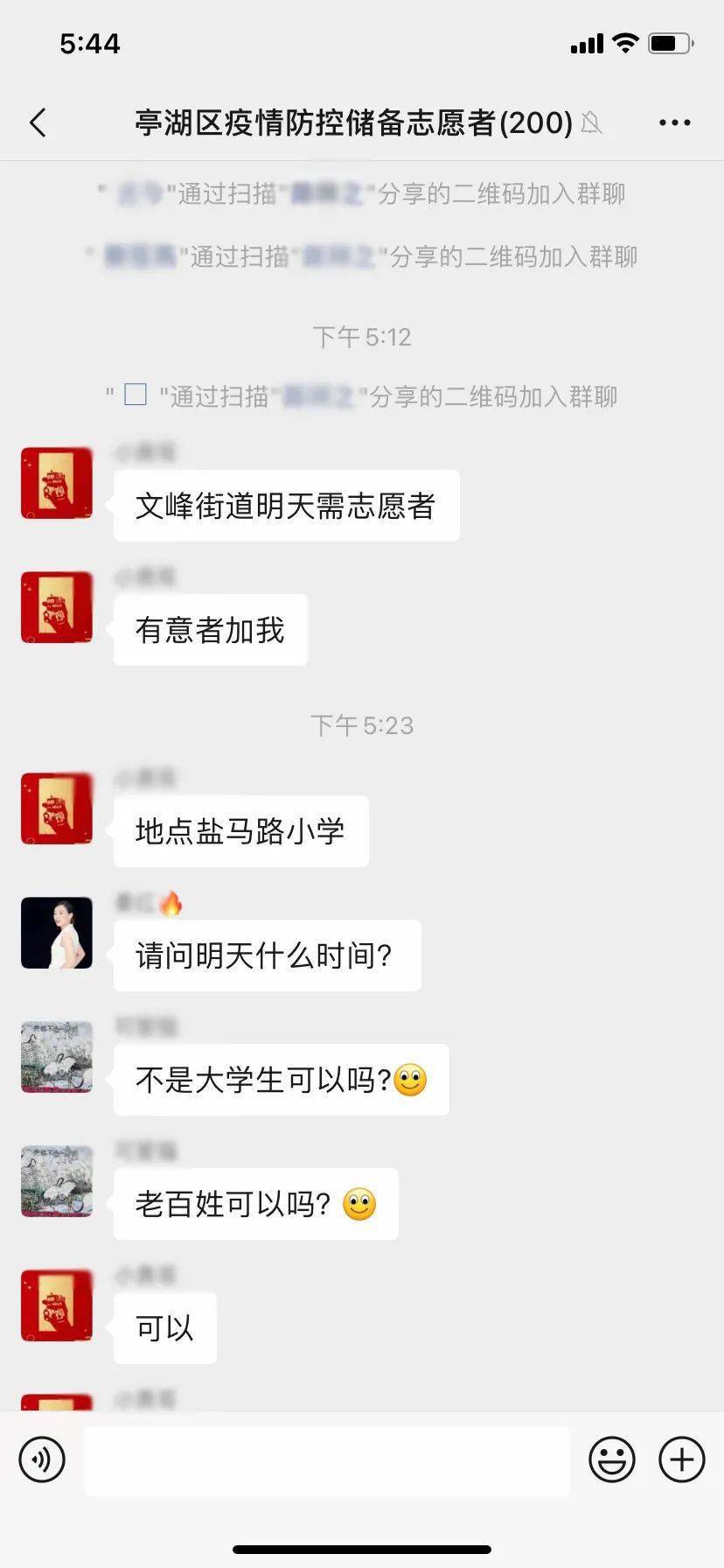724x1568 pixels.
Task: Switch to voice message input
Action: click(42, 1459)
